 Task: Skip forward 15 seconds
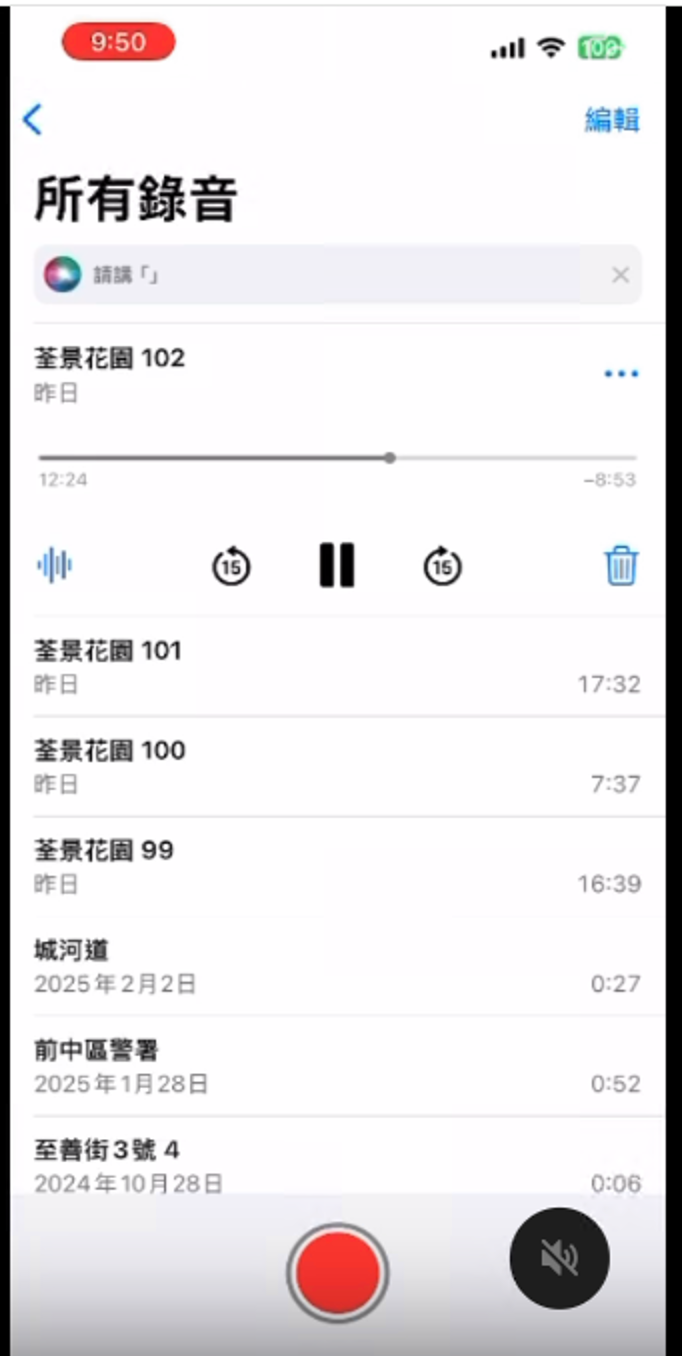click(442, 567)
